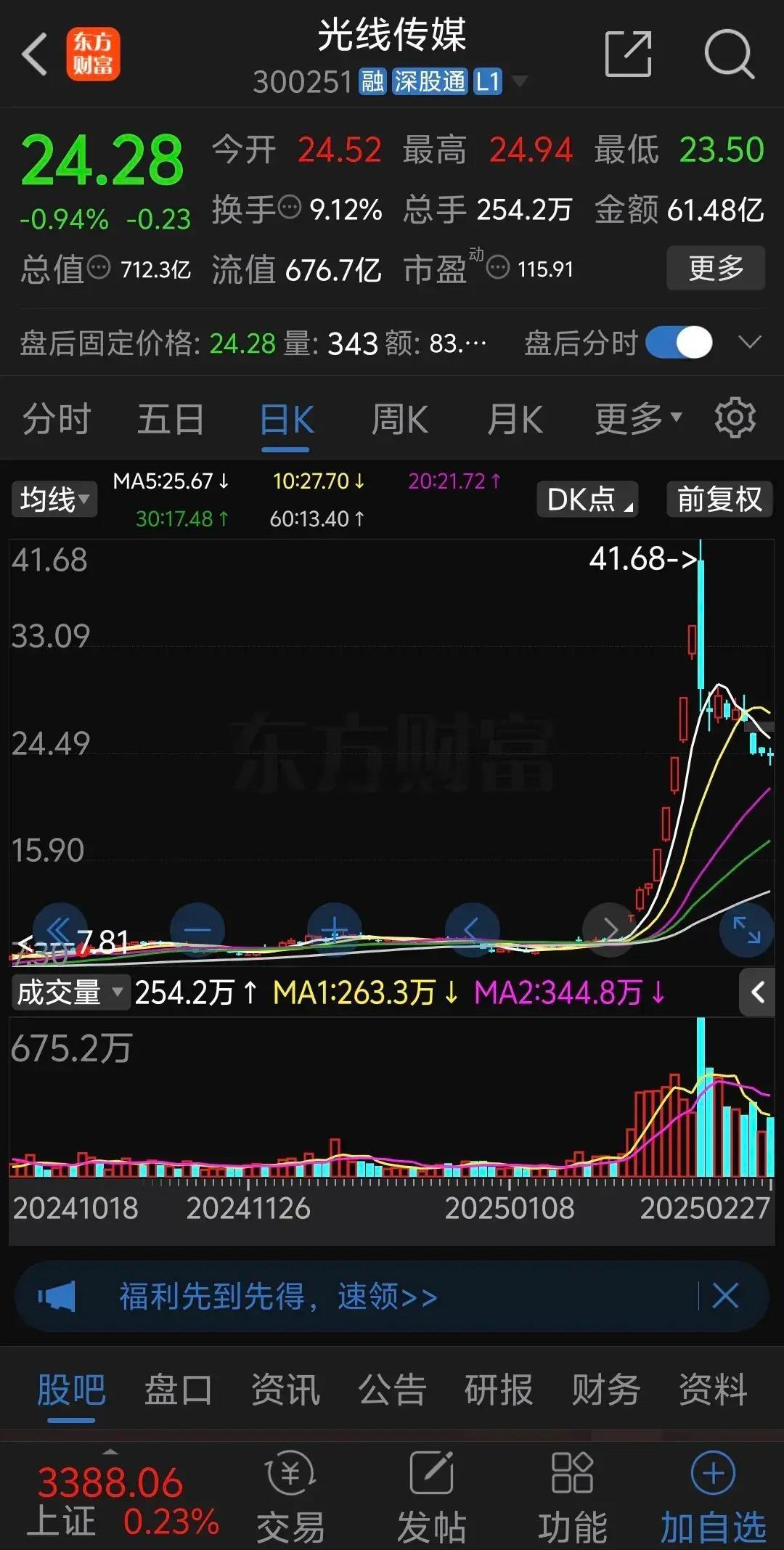Open the 均线 indicator dropdown
The image size is (784, 1550).
point(54,499)
